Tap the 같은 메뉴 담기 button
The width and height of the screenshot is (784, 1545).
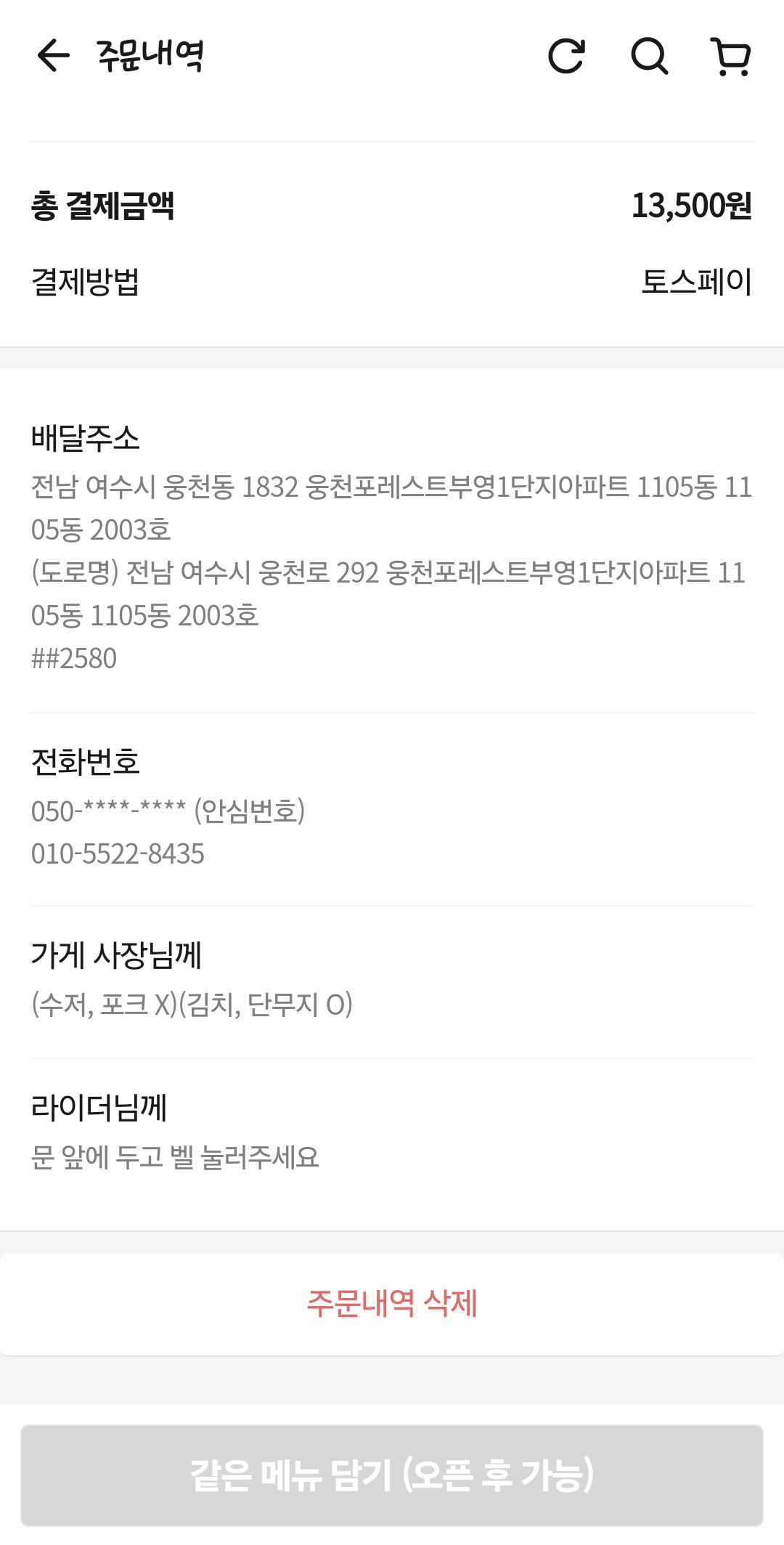point(392,1475)
